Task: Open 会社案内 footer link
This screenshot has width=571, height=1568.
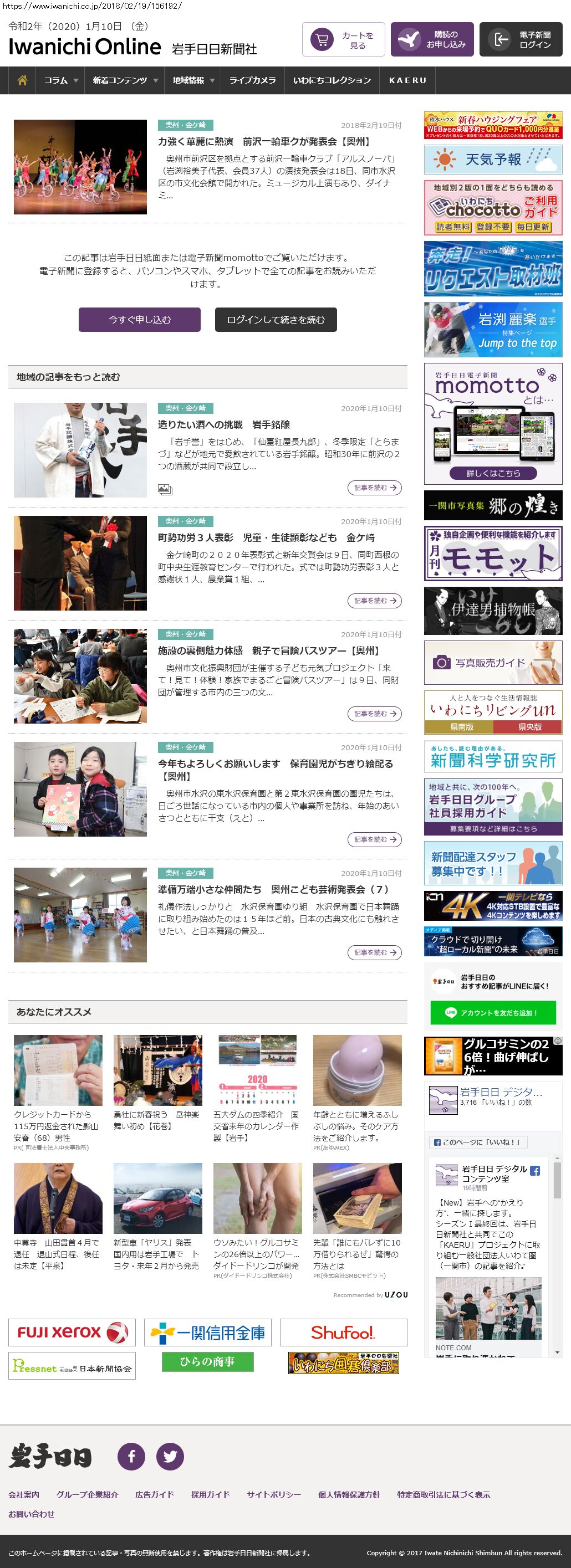Action: click(x=24, y=1494)
